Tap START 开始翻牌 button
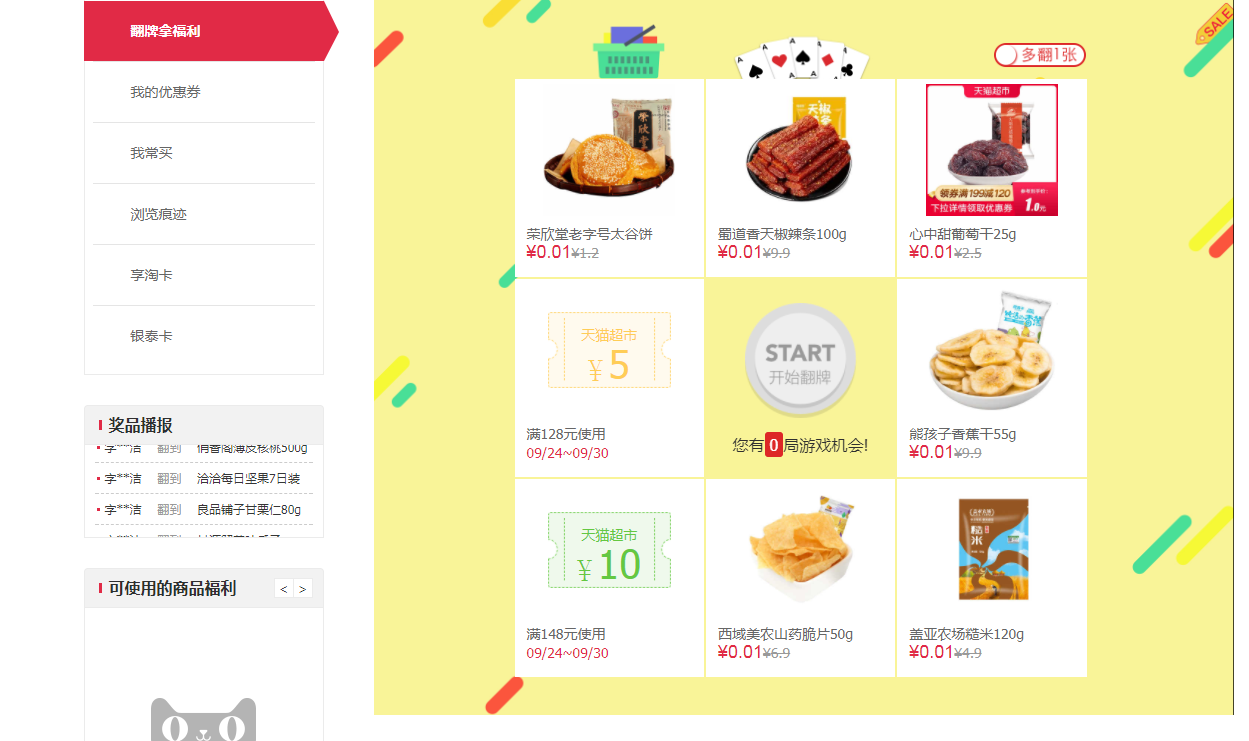This screenshot has height=741, width=1249. [800, 360]
